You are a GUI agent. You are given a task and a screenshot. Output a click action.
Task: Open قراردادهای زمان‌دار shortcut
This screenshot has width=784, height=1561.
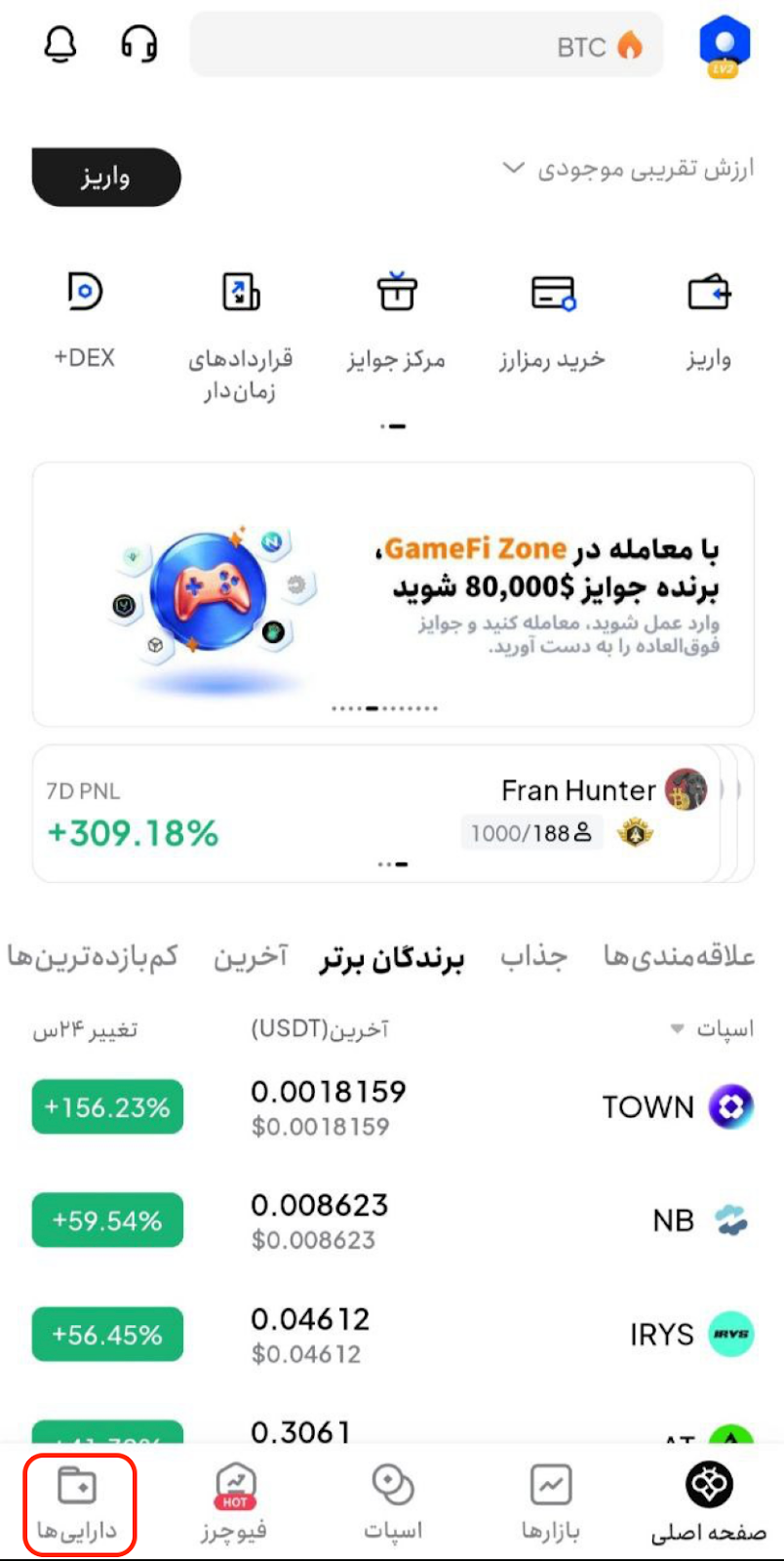point(241,332)
